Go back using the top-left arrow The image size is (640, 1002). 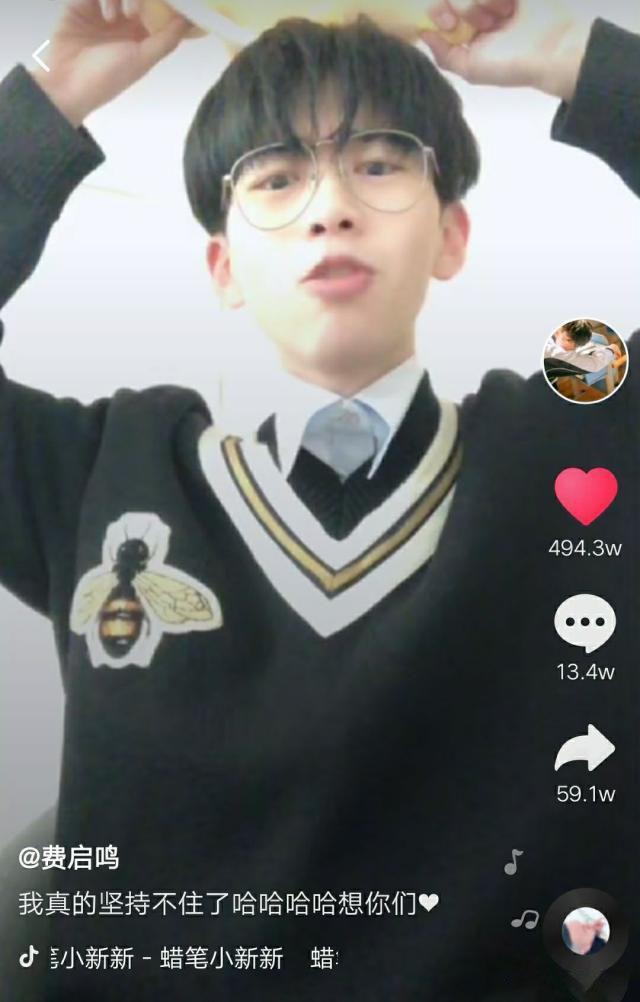pyautogui.click(x=41, y=56)
